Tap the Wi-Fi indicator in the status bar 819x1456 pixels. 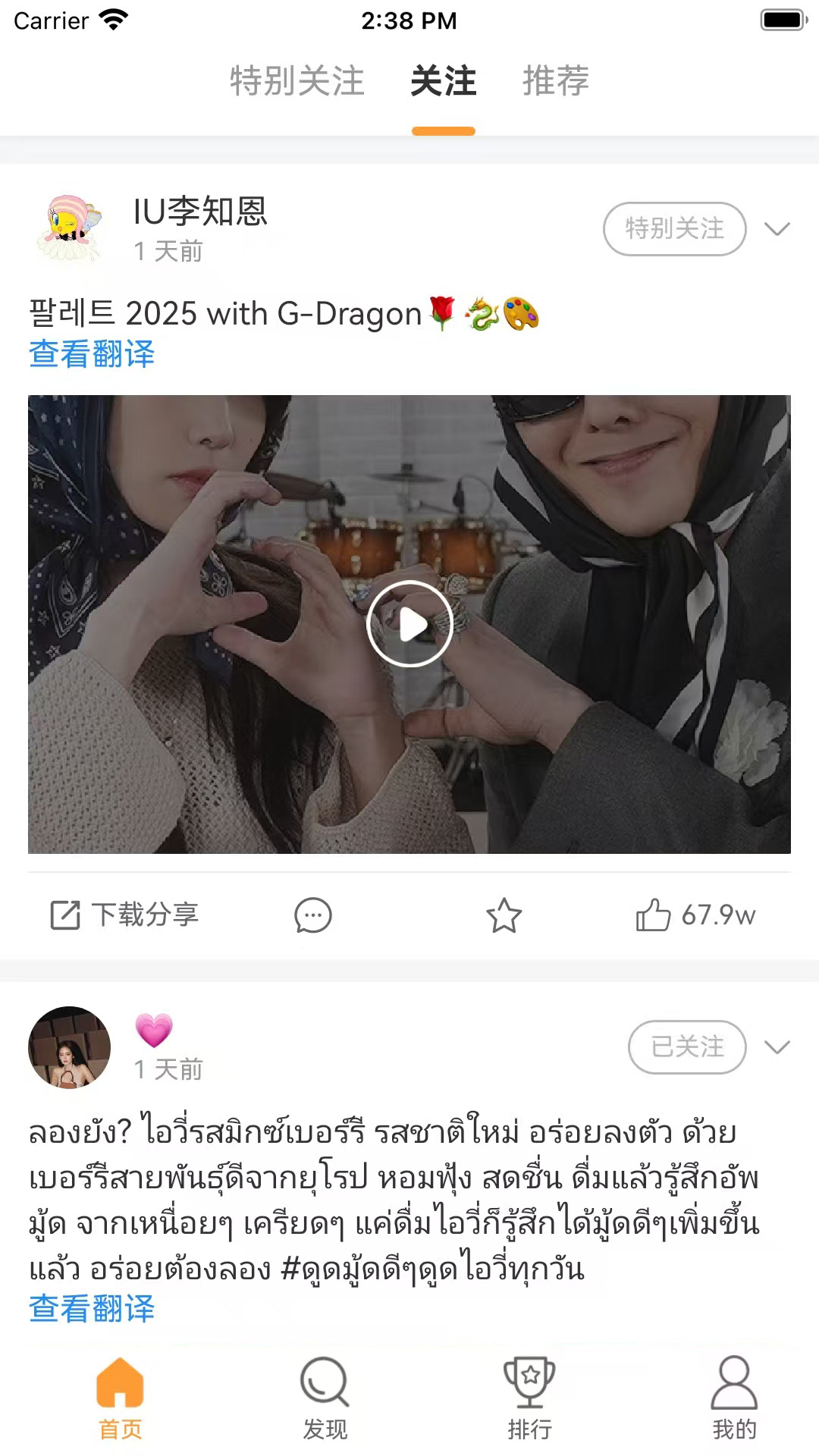pyautogui.click(x=111, y=20)
